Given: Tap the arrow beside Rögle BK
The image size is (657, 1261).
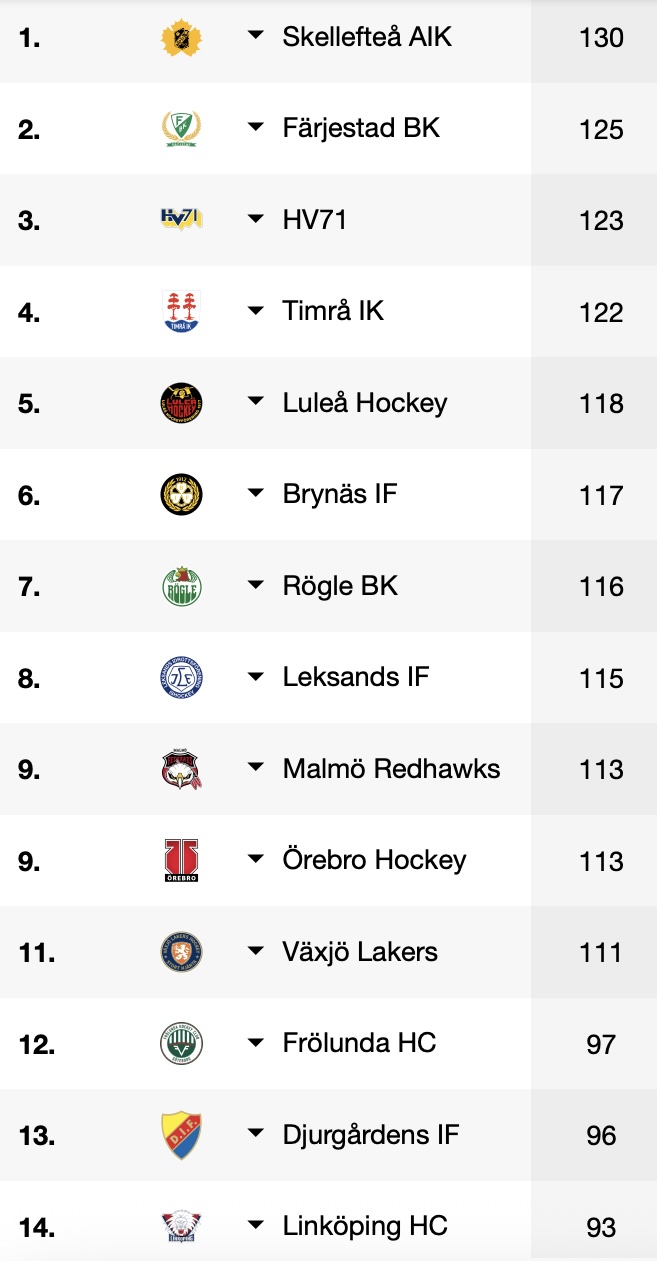Looking at the screenshot, I should pos(256,585).
